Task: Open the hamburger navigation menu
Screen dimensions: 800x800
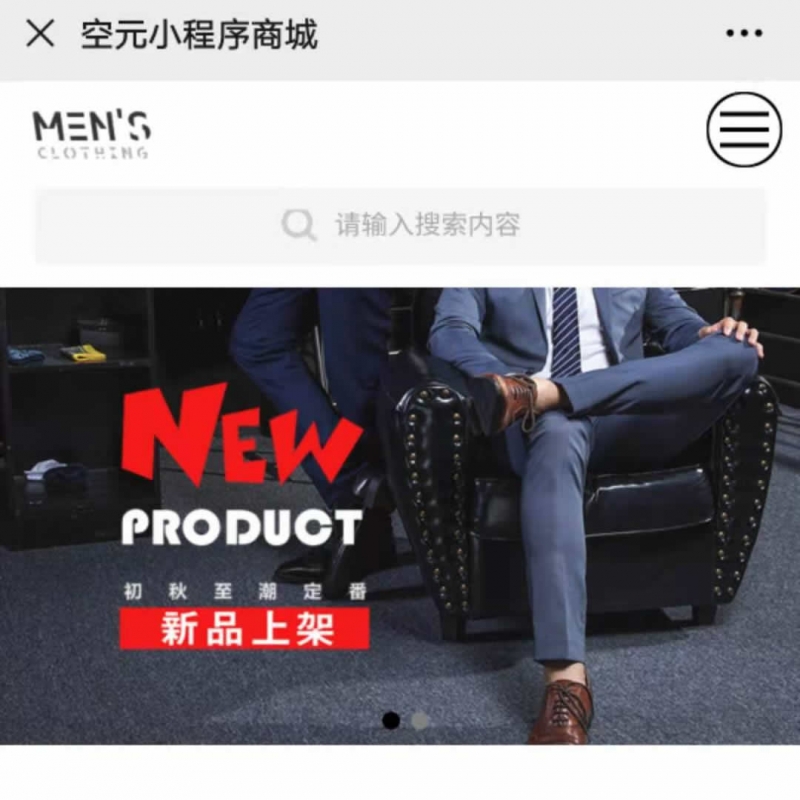Action: (x=744, y=129)
